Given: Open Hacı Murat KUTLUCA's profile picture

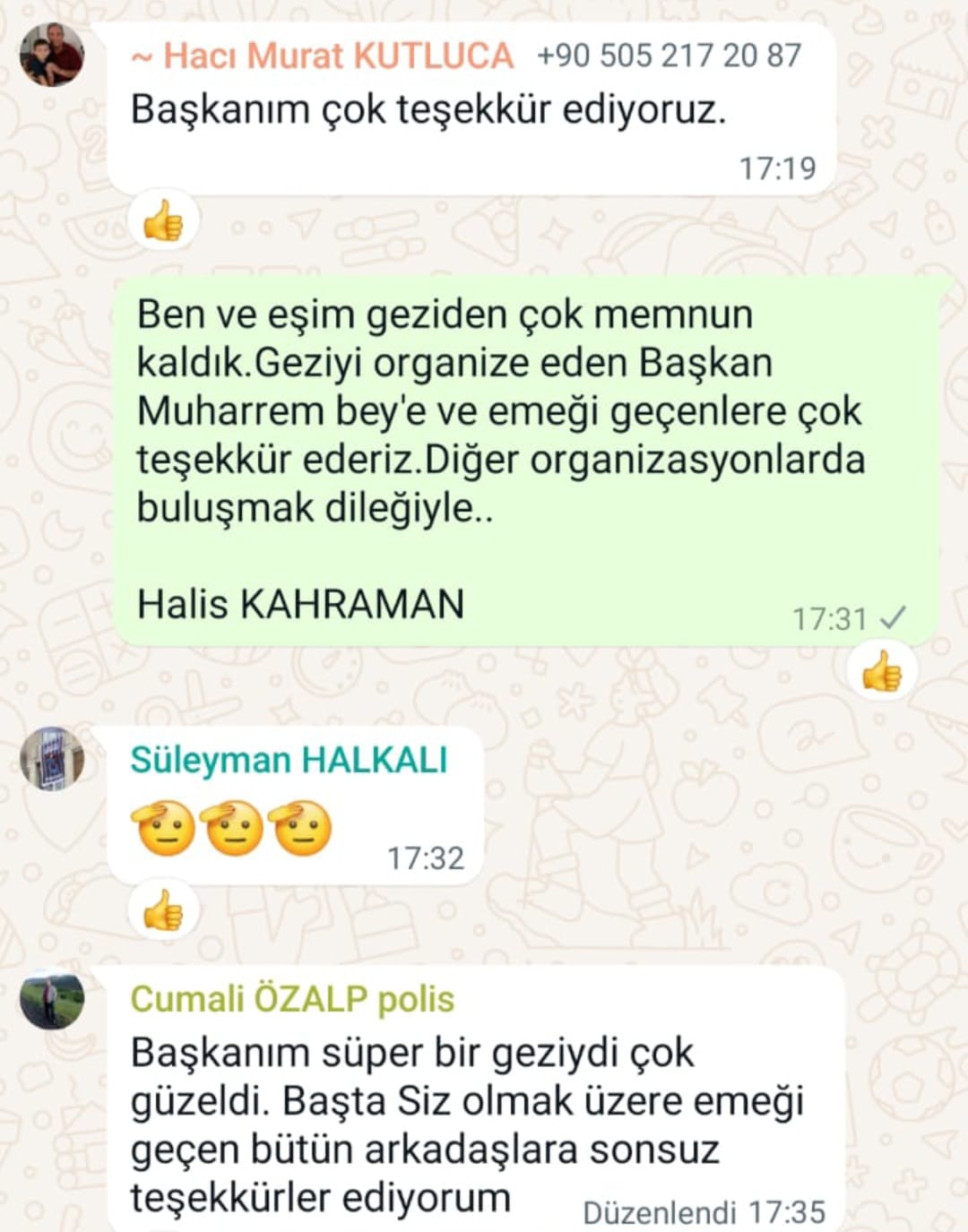Looking at the screenshot, I should [52, 55].
